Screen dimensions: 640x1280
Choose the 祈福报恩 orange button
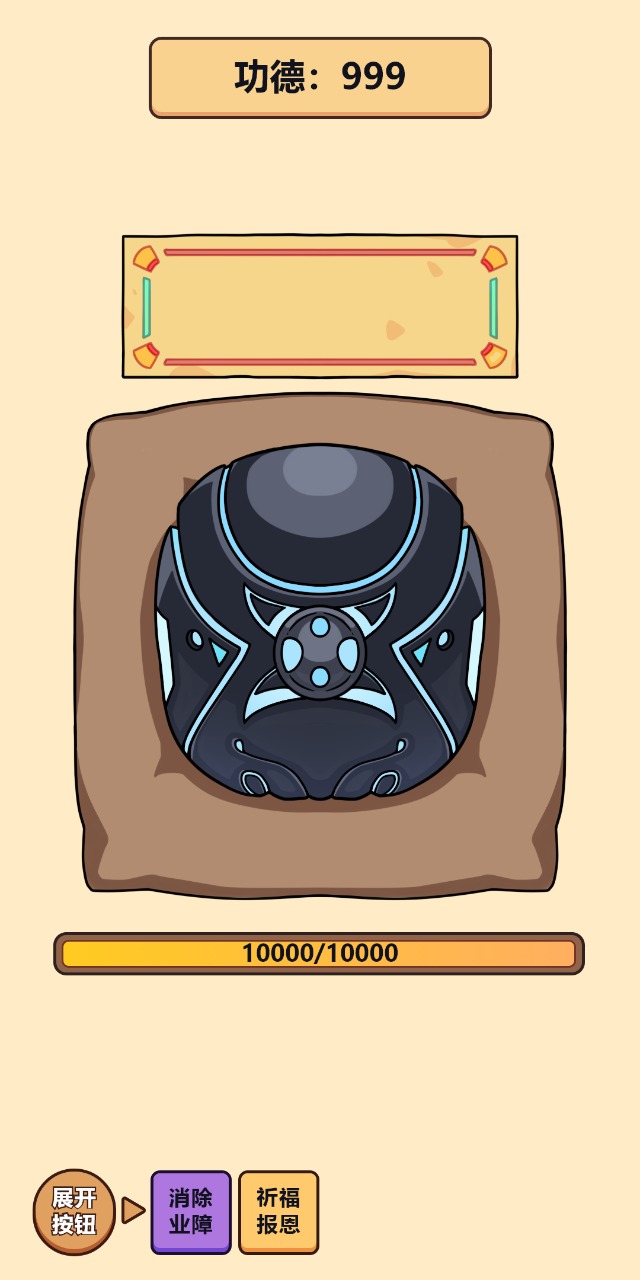tap(278, 1211)
